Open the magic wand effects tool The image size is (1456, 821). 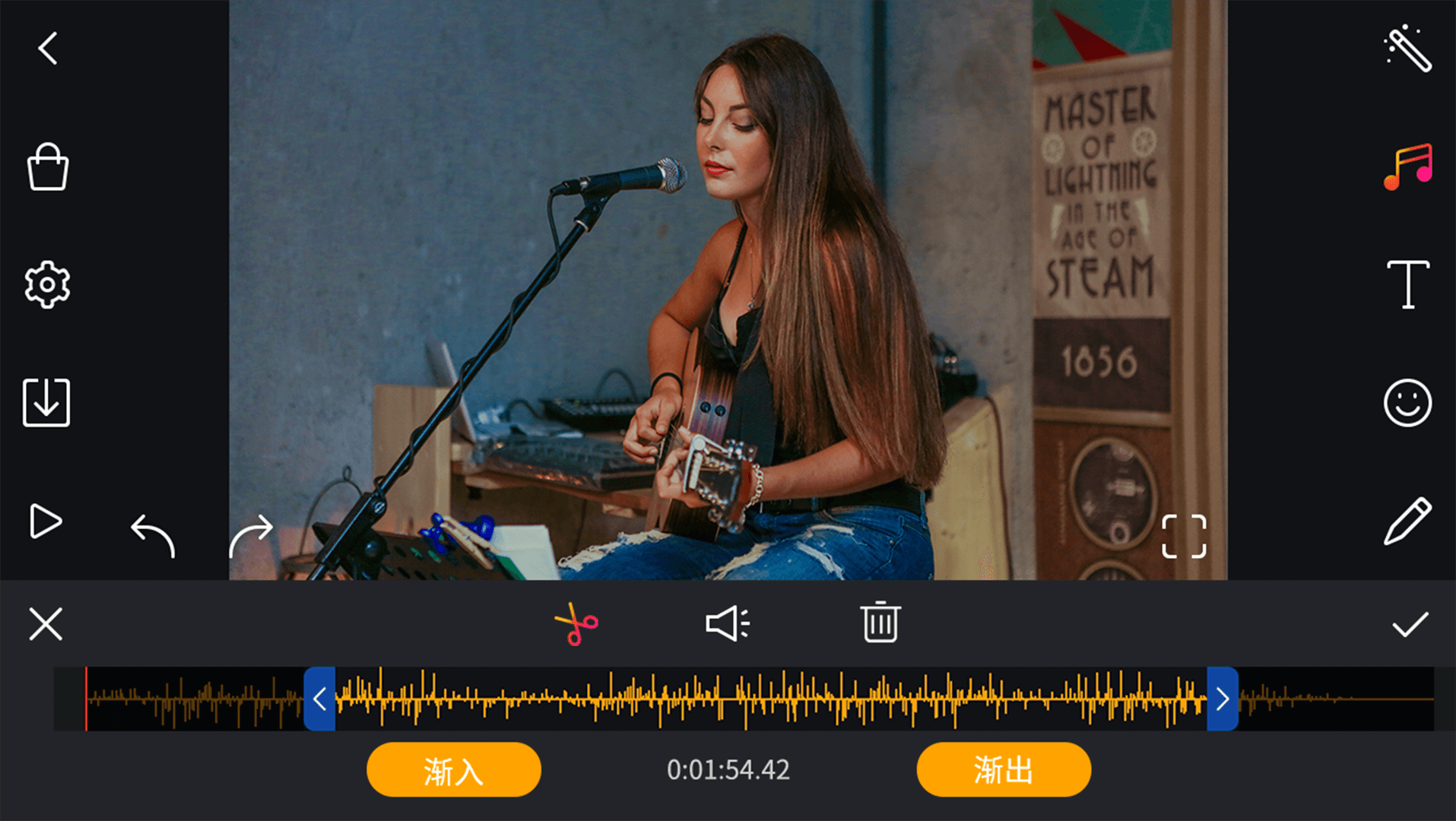[1407, 49]
